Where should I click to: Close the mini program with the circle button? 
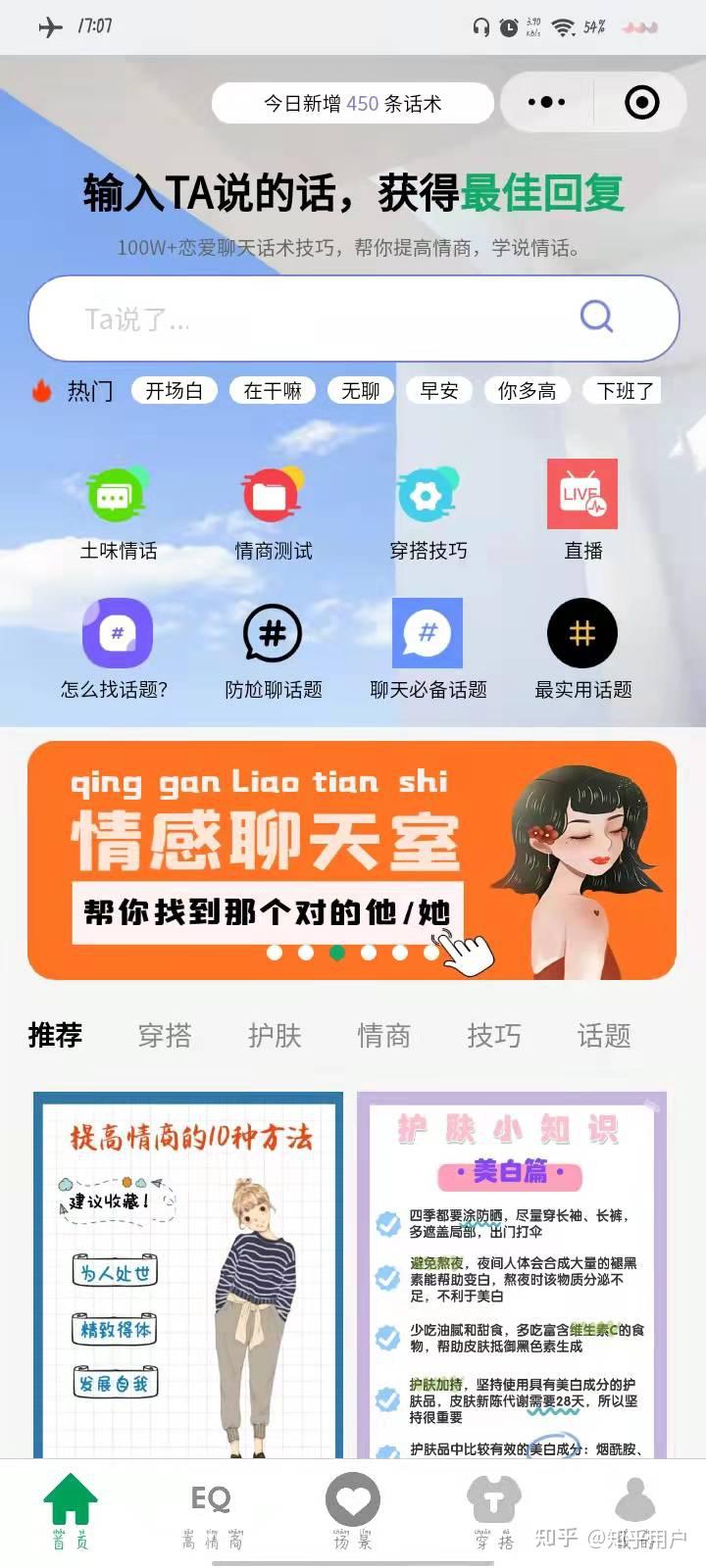(641, 102)
